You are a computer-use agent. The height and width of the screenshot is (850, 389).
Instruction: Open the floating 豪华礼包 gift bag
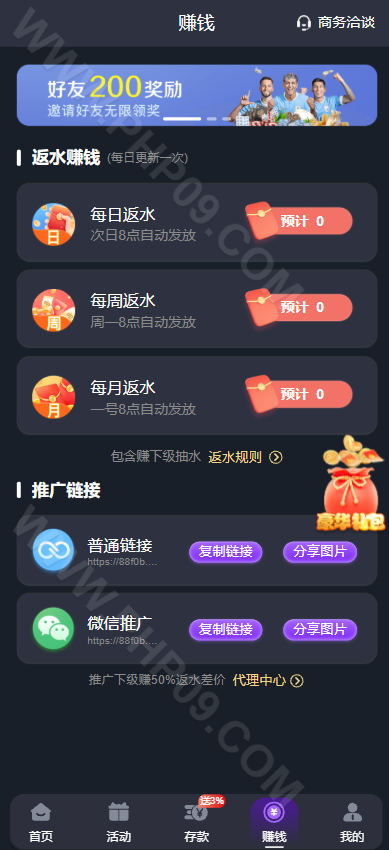(x=352, y=484)
